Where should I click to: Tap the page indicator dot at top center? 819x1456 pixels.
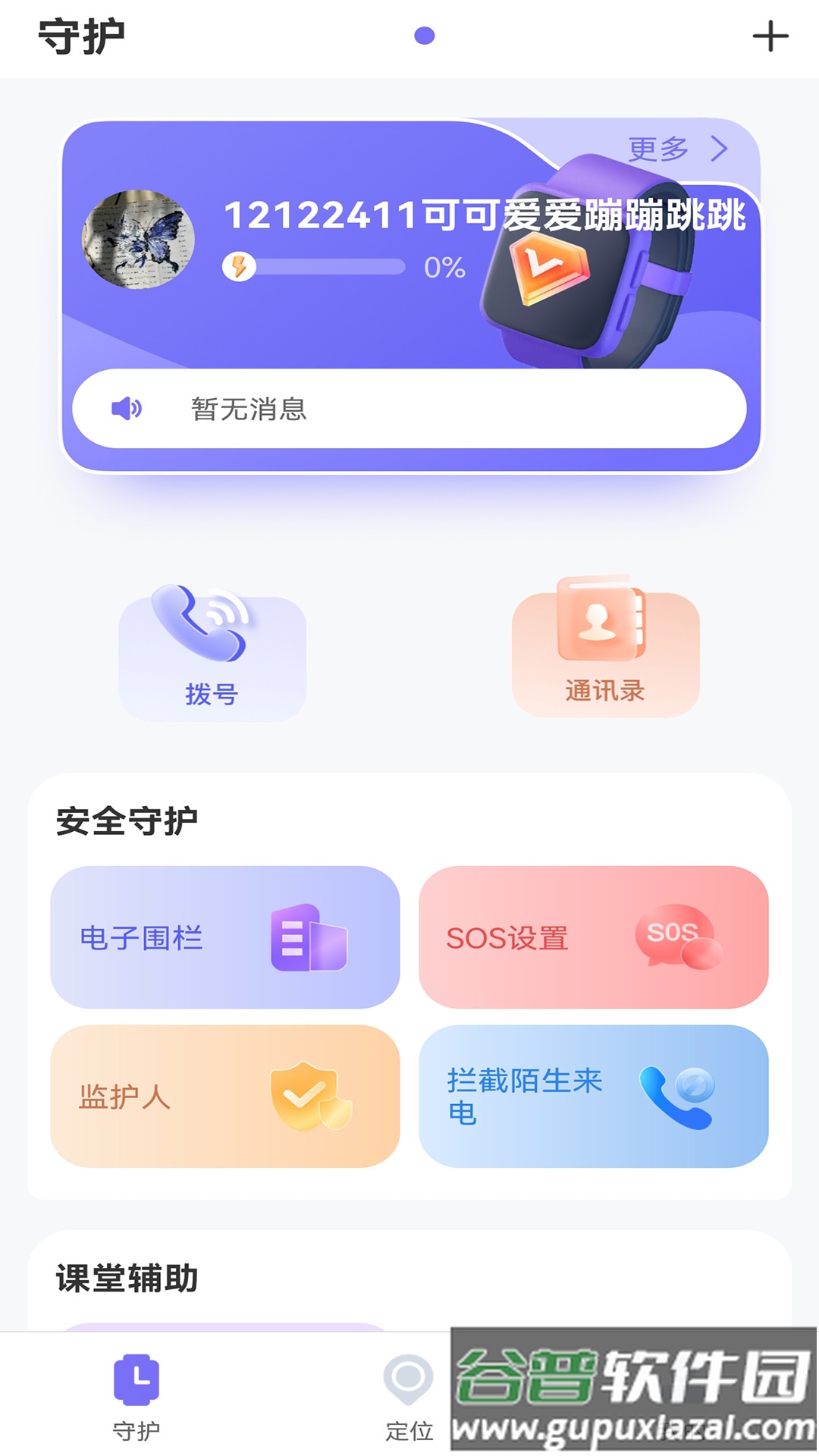[x=424, y=33]
